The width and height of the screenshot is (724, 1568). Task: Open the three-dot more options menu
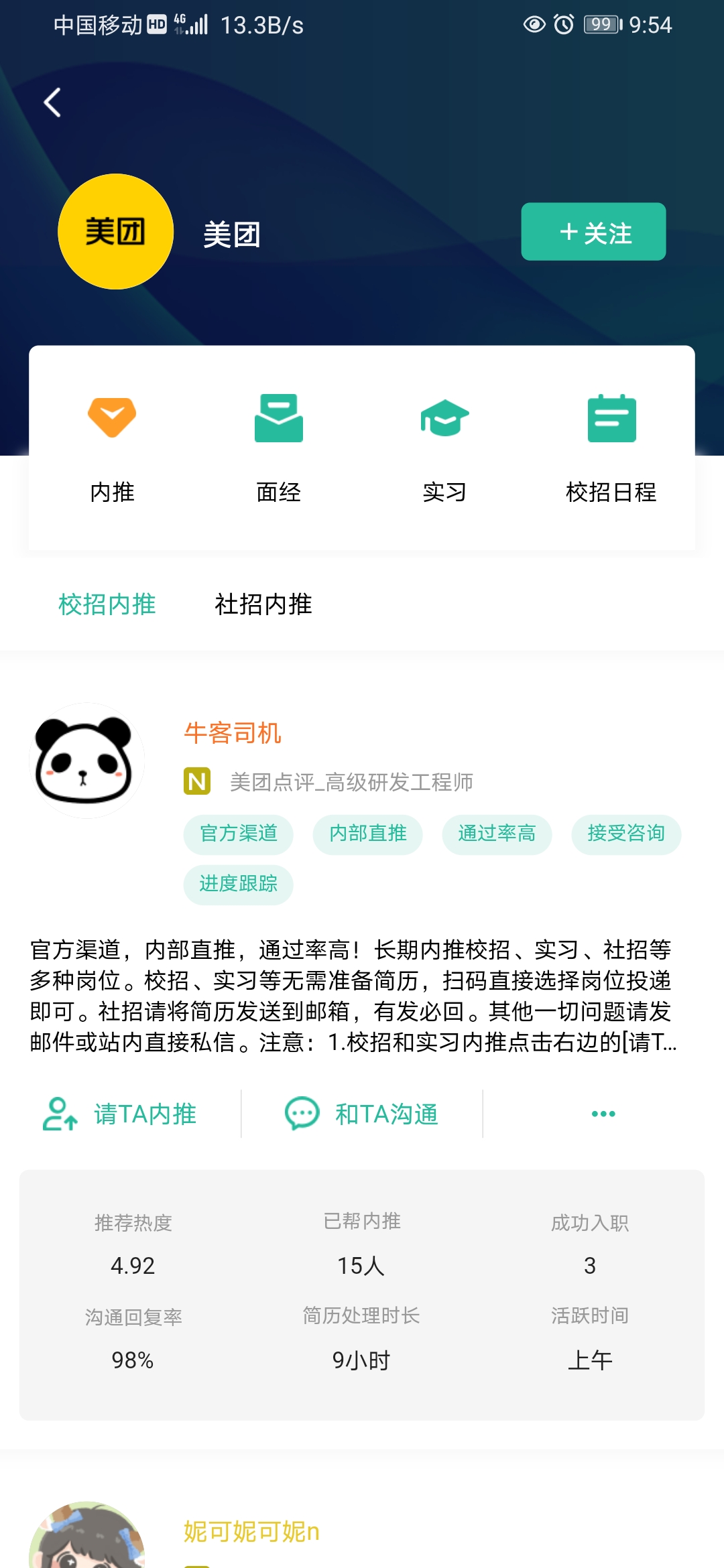click(603, 1114)
